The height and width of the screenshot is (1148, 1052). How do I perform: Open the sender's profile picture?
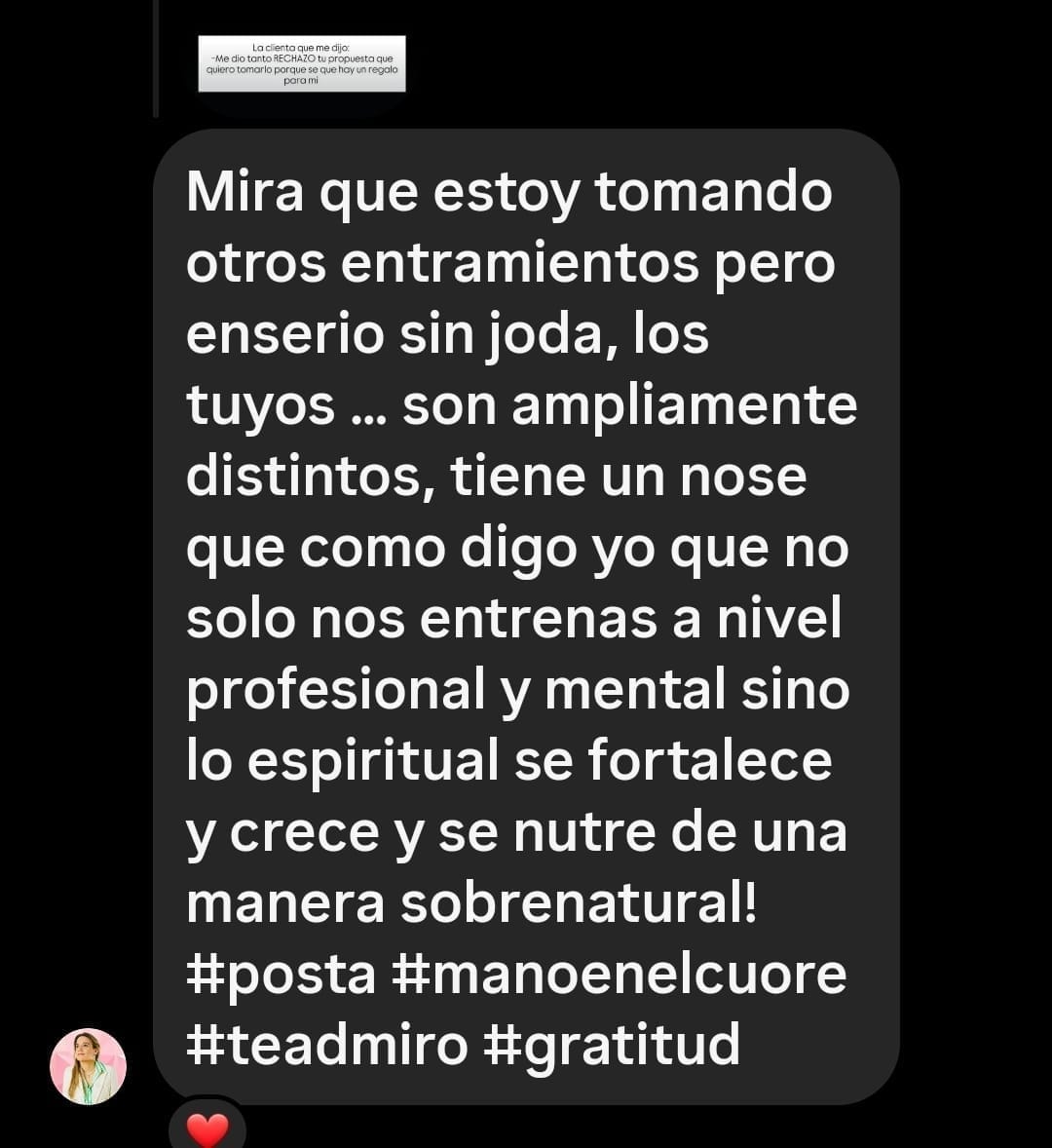[88, 1066]
